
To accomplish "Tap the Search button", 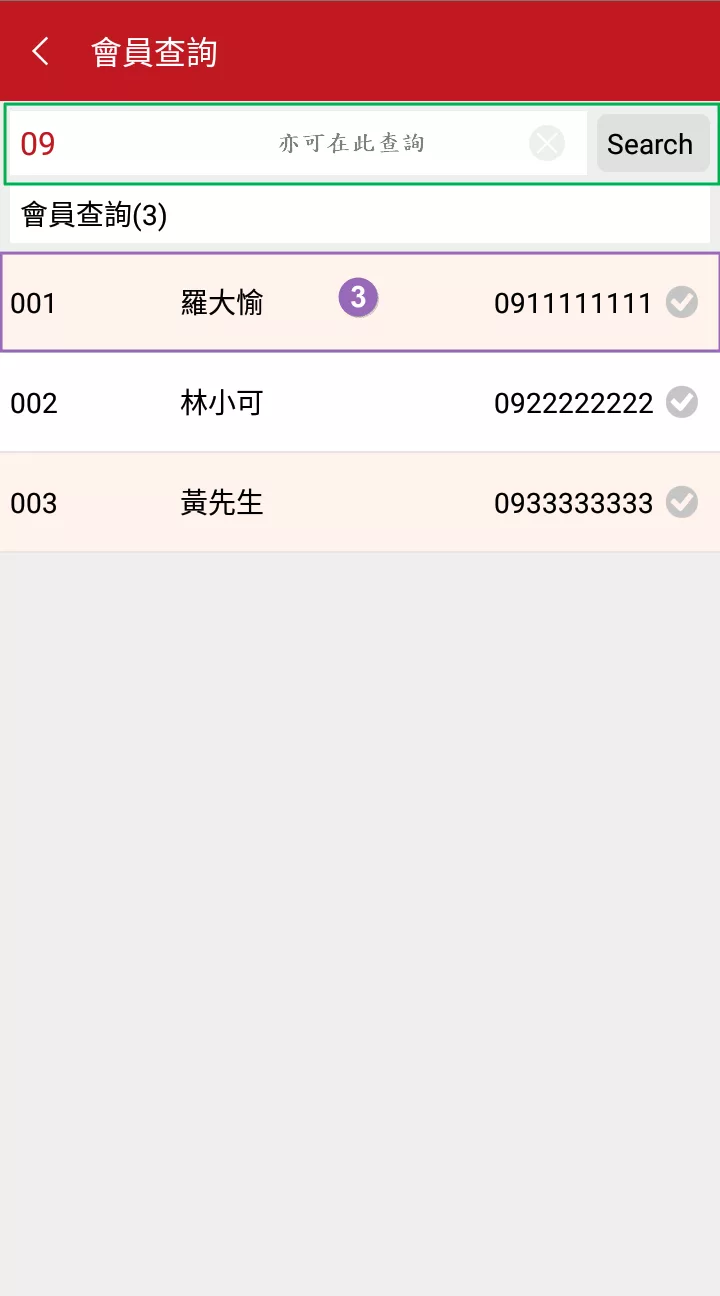I will pyautogui.click(x=653, y=144).
